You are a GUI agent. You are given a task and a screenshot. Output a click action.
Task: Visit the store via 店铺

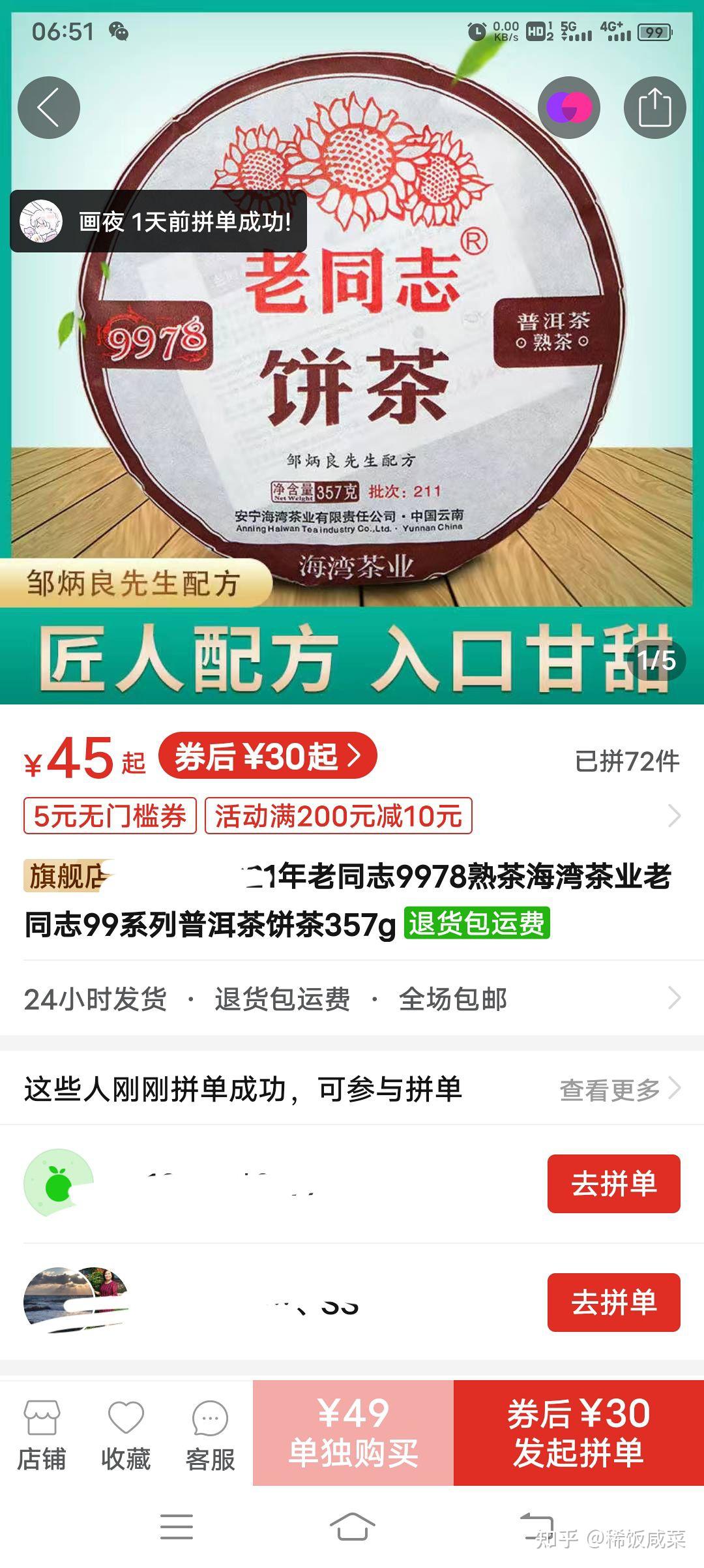[x=42, y=1435]
